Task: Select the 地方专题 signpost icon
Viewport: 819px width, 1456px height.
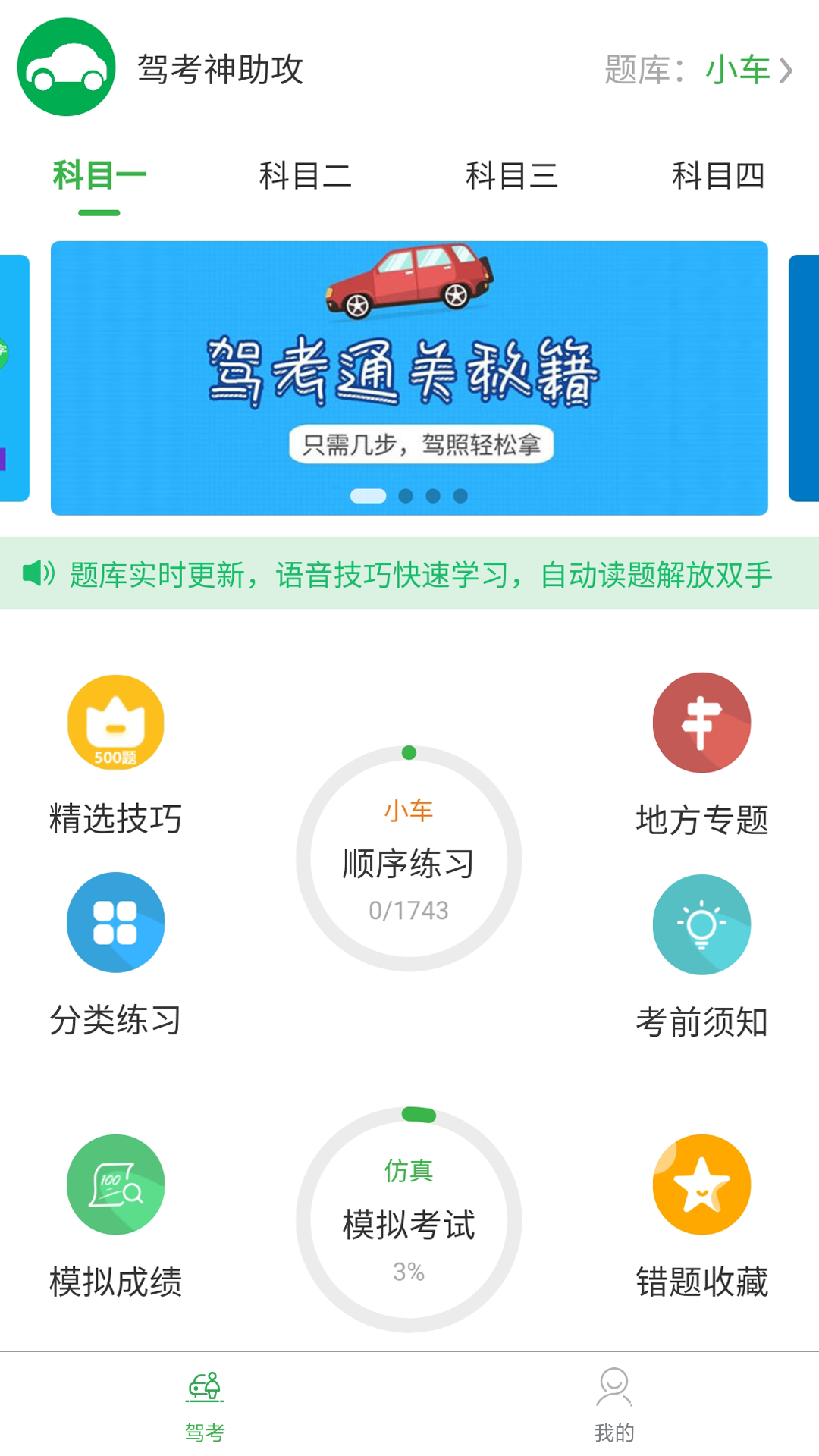Action: pyautogui.click(x=702, y=722)
